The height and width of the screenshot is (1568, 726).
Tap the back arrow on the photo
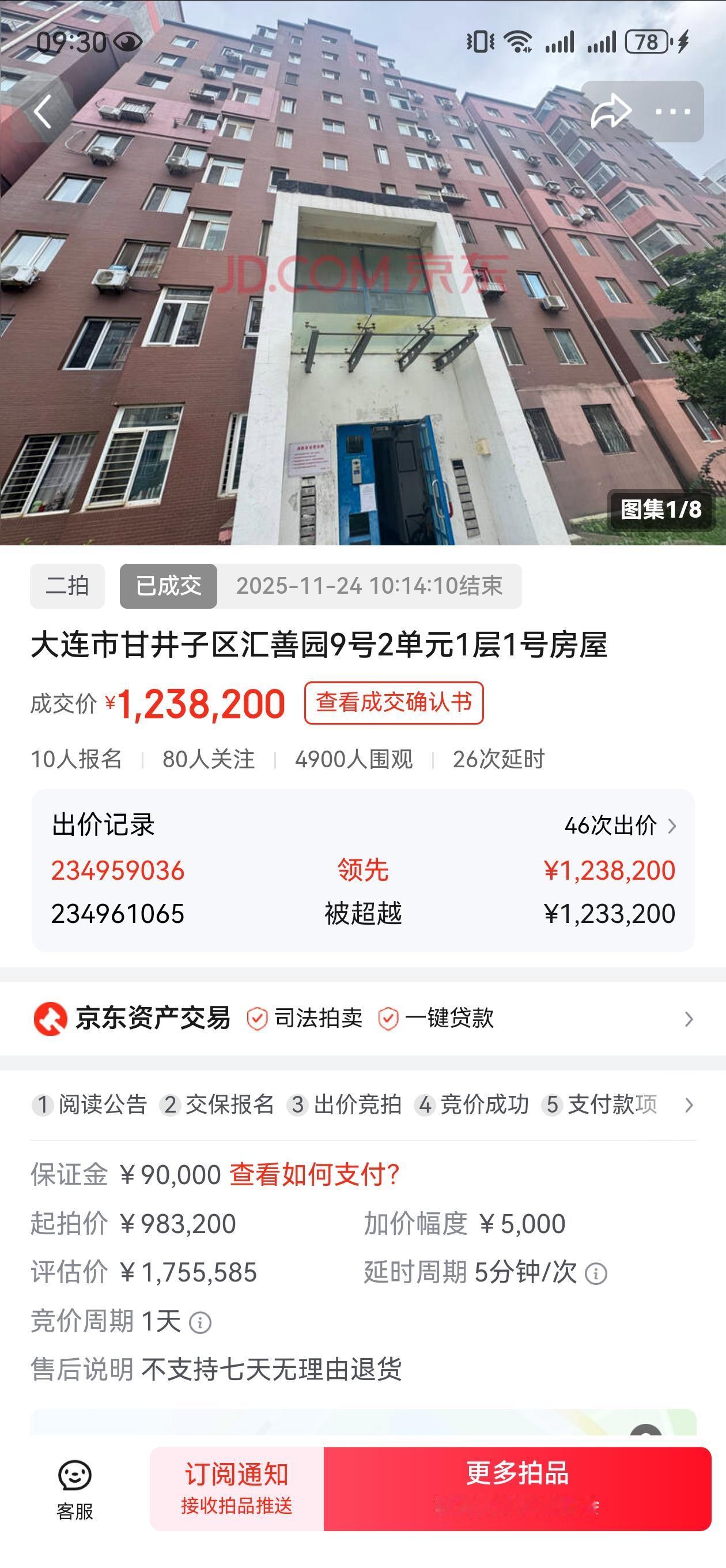[x=43, y=111]
